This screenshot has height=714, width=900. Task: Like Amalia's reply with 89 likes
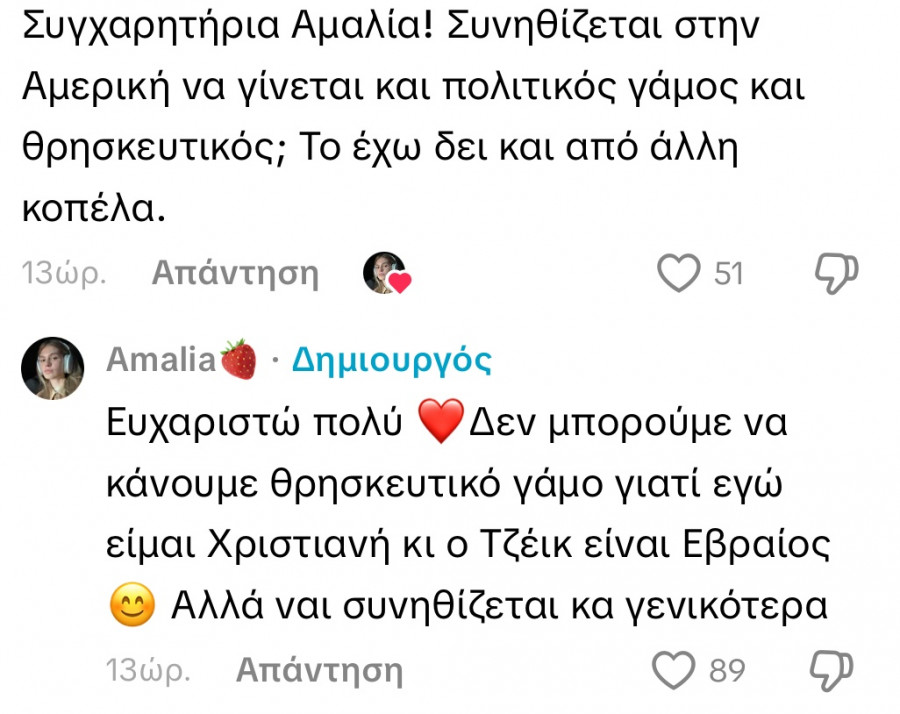click(674, 669)
